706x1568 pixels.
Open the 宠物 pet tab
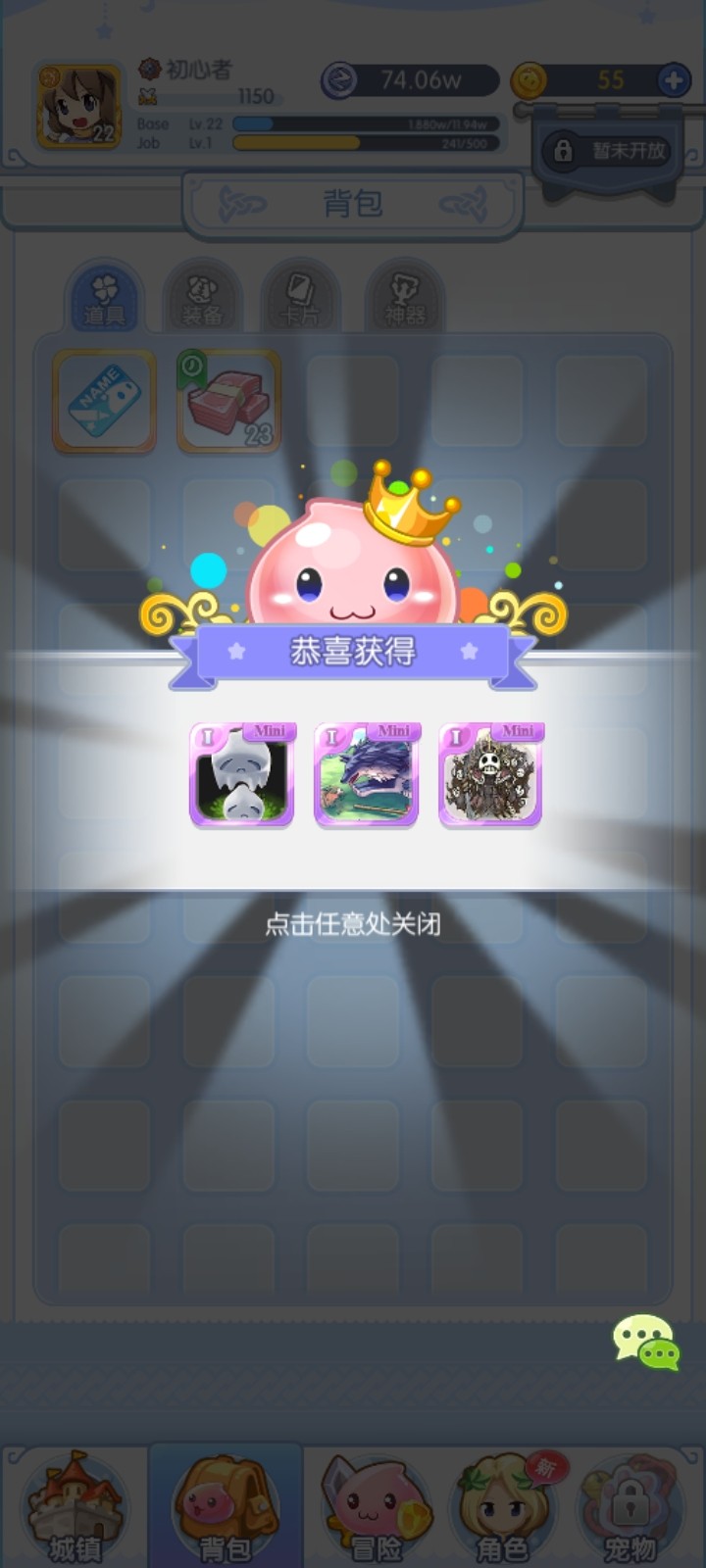click(630, 1509)
